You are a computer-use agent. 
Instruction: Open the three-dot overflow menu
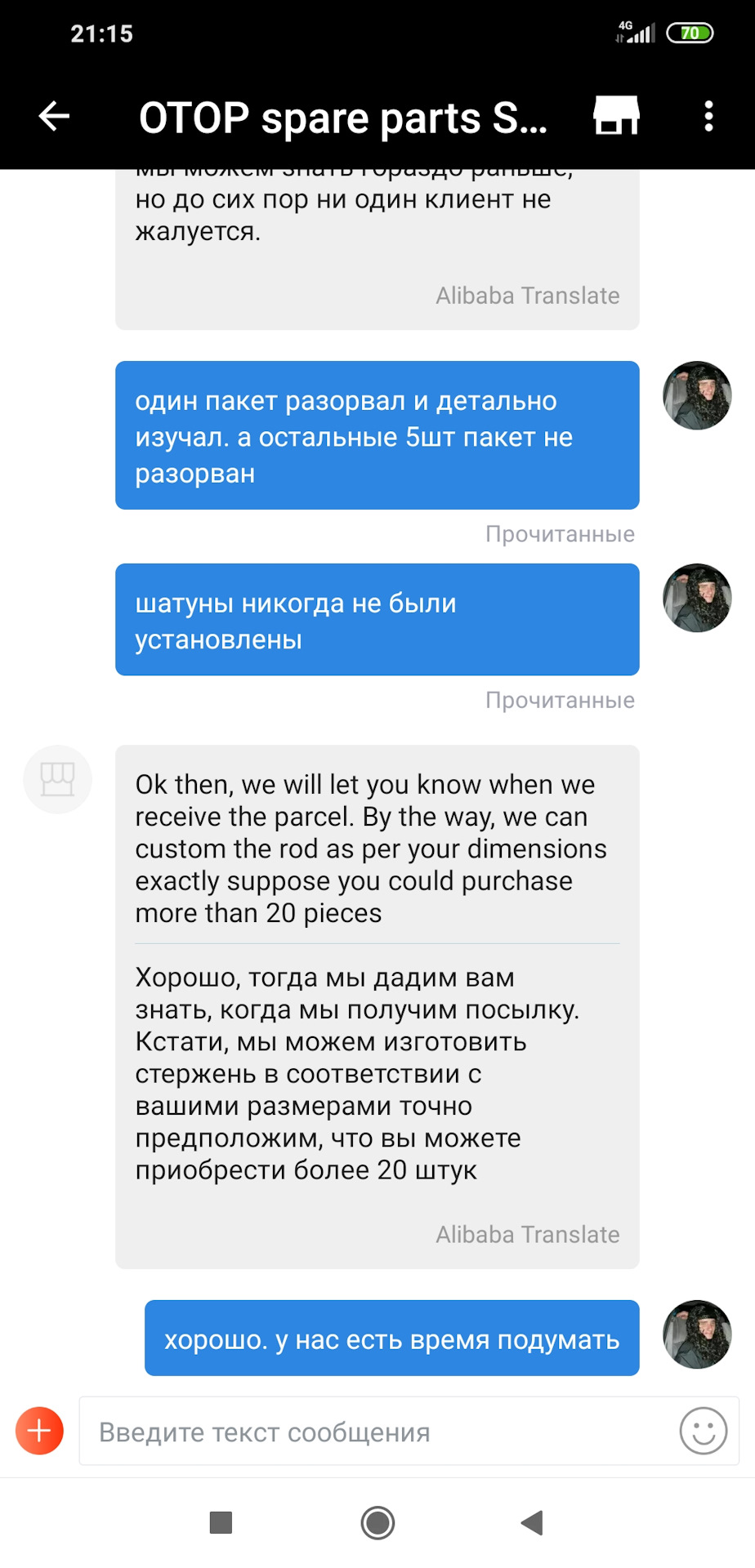[x=708, y=116]
